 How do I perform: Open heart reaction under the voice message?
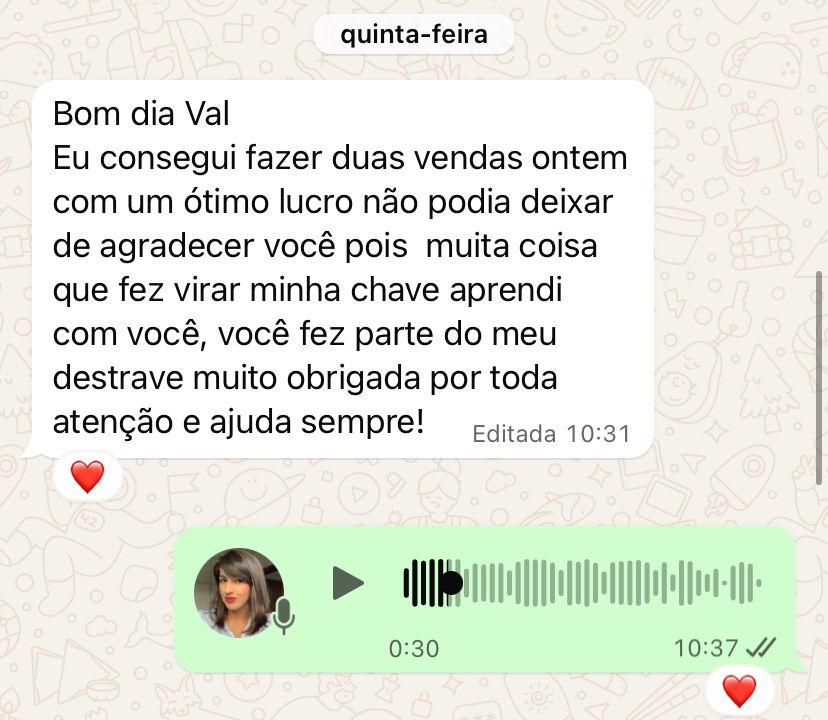[739, 690]
